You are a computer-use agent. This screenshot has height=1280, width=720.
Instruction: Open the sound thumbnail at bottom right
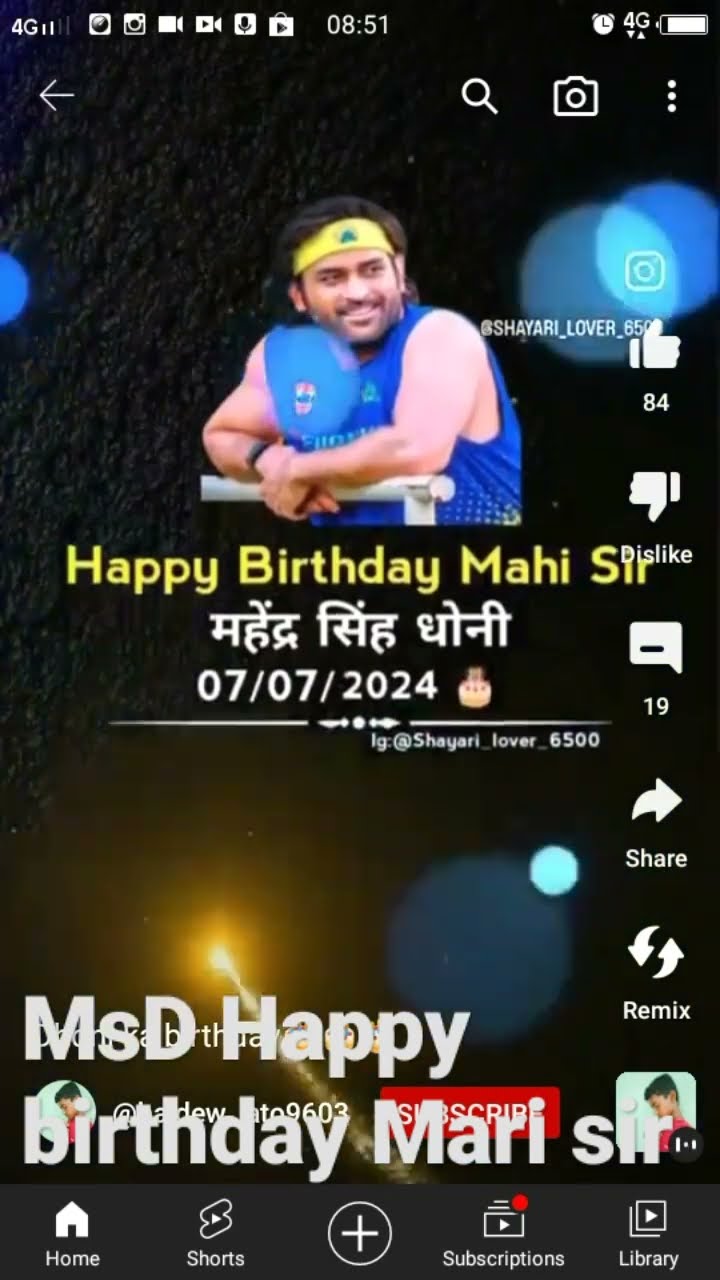coord(656,1112)
